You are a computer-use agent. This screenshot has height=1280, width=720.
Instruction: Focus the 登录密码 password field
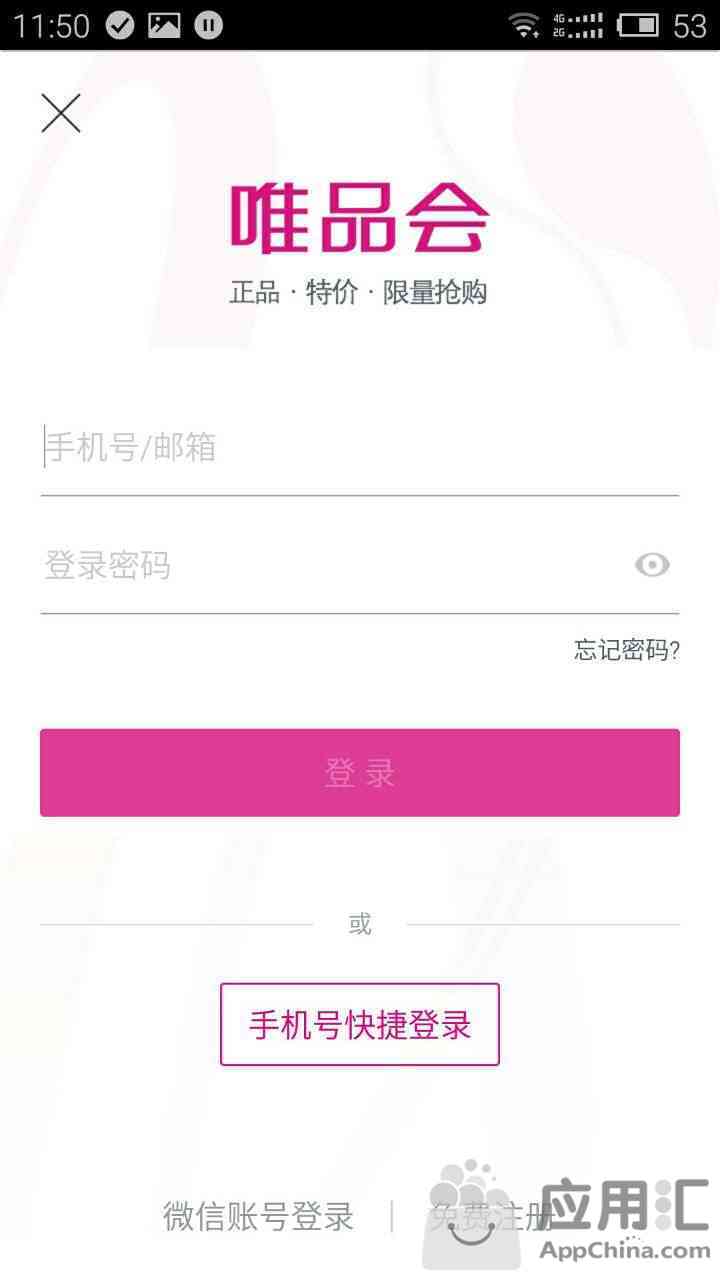click(320, 565)
